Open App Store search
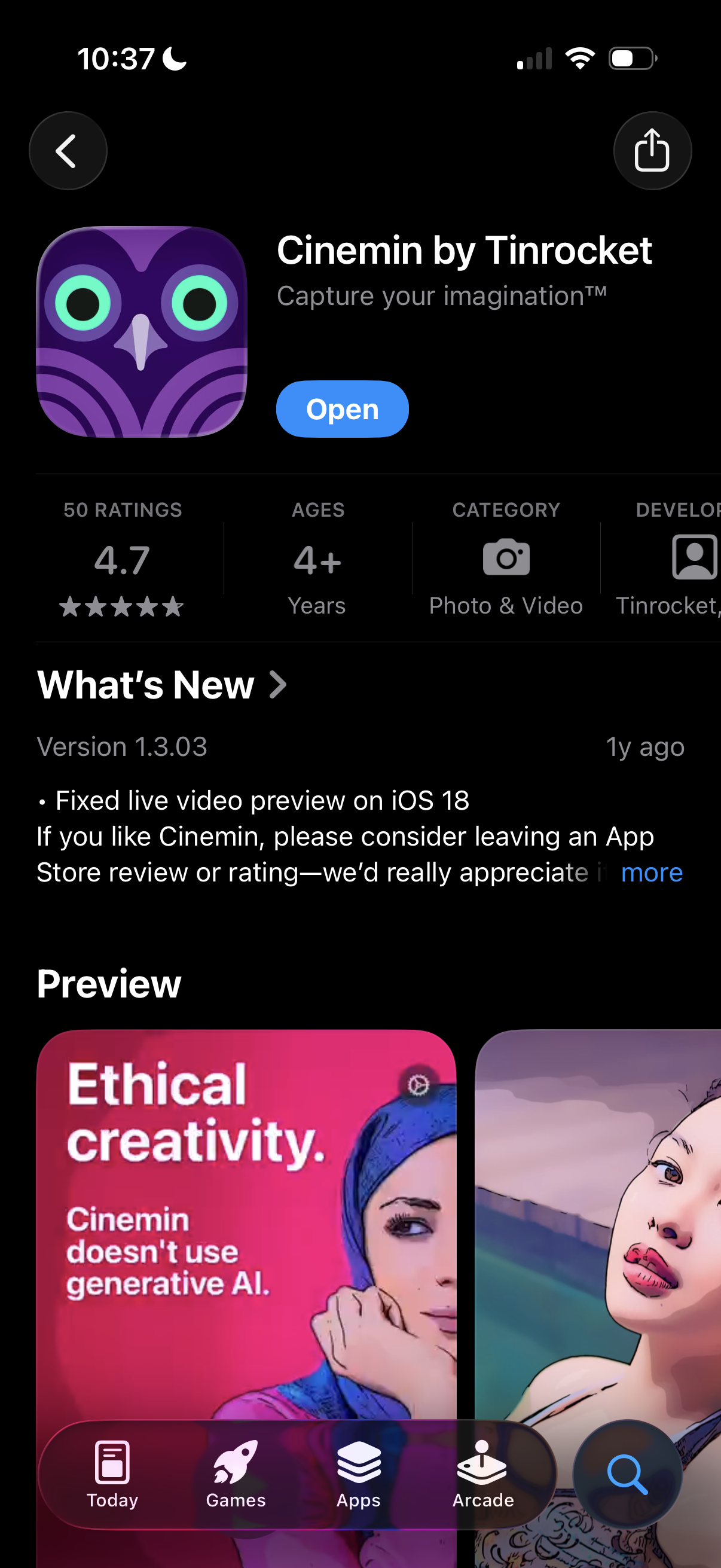Screen dimensions: 721x1568 point(627,1474)
